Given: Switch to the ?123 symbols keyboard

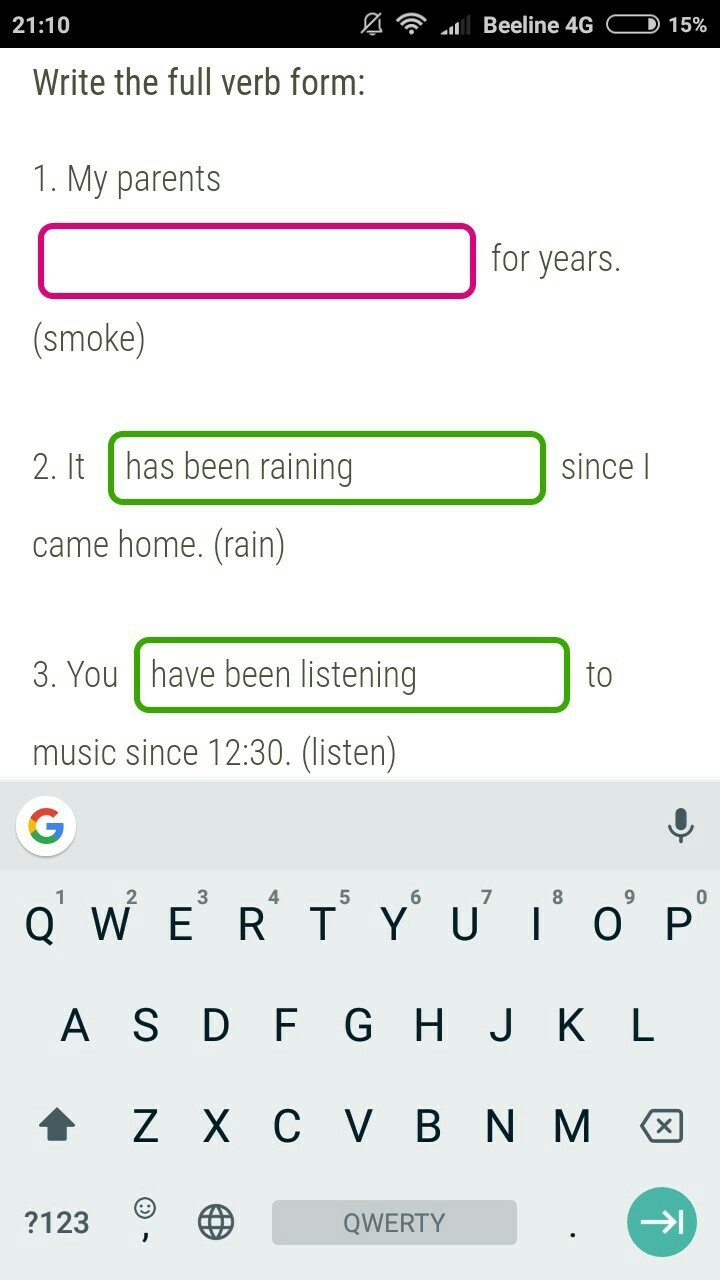Looking at the screenshot, I should click(x=57, y=1222).
